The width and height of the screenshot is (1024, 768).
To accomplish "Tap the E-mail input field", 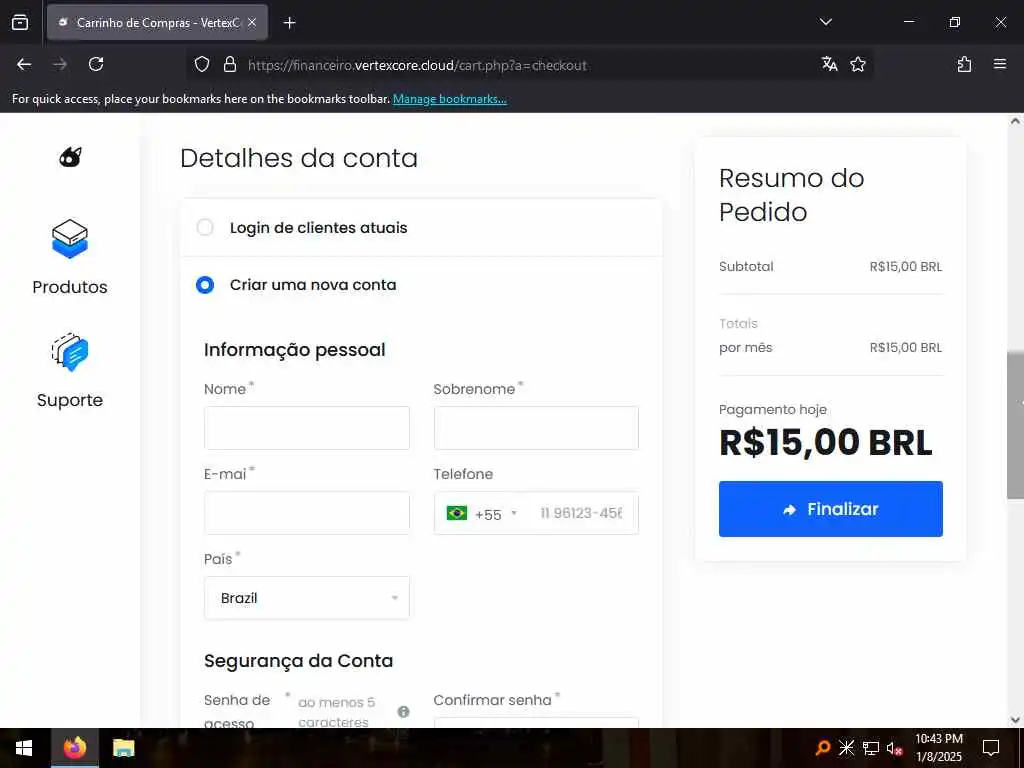I will point(306,513).
